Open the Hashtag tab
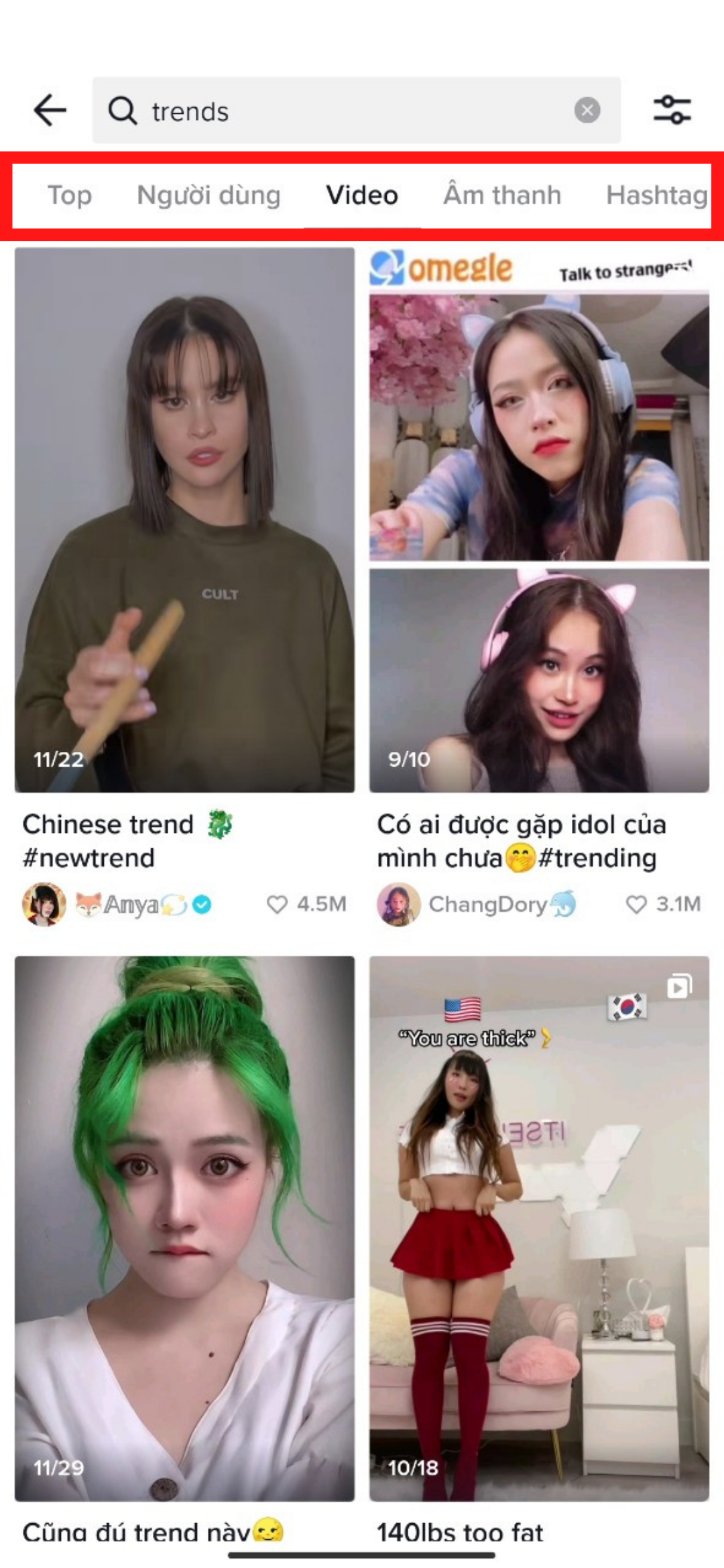Viewport: 724px width, 1568px height. click(x=656, y=196)
